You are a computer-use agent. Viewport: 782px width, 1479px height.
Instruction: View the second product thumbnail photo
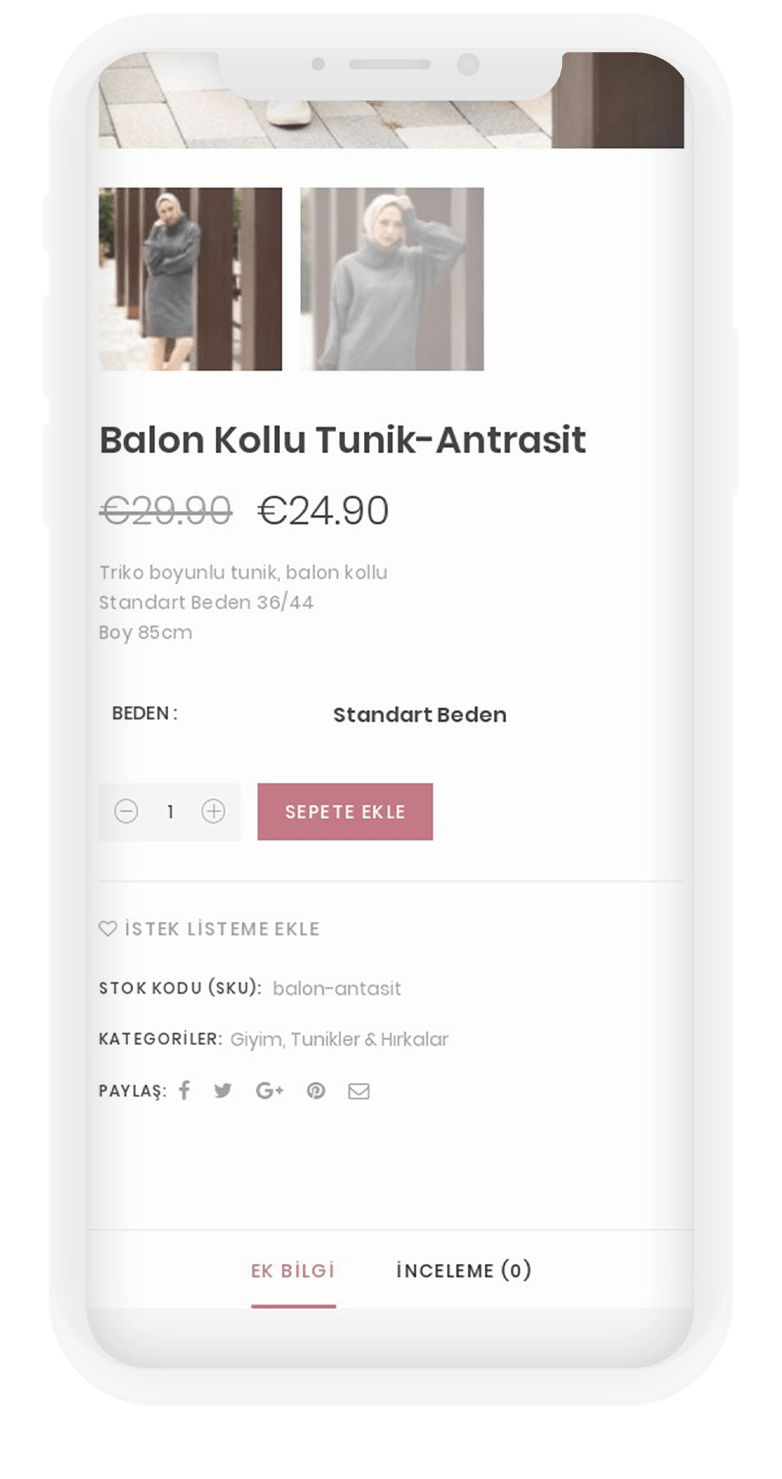click(392, 279)
